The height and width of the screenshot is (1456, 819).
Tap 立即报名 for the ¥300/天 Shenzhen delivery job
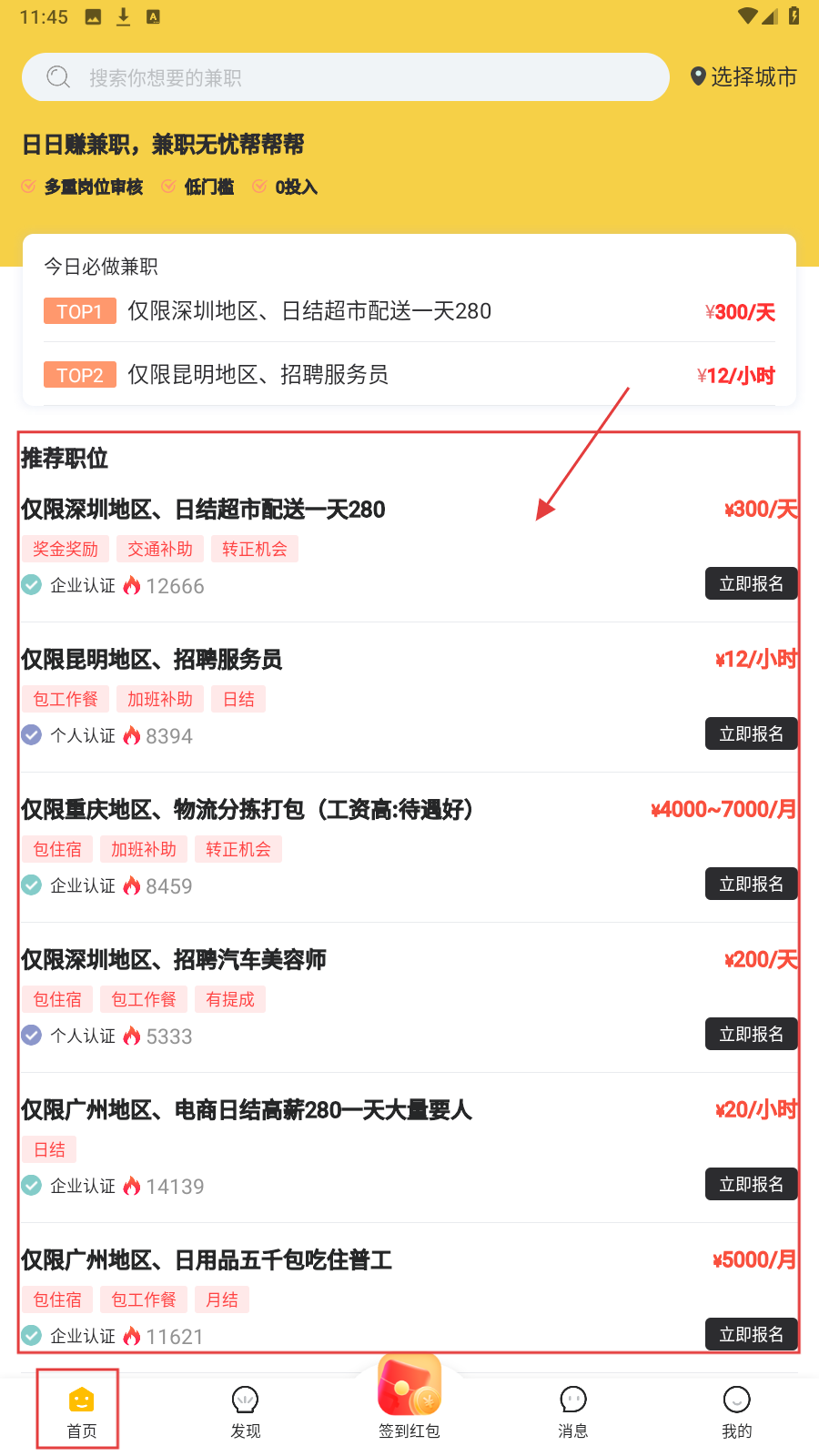point(751,584)
